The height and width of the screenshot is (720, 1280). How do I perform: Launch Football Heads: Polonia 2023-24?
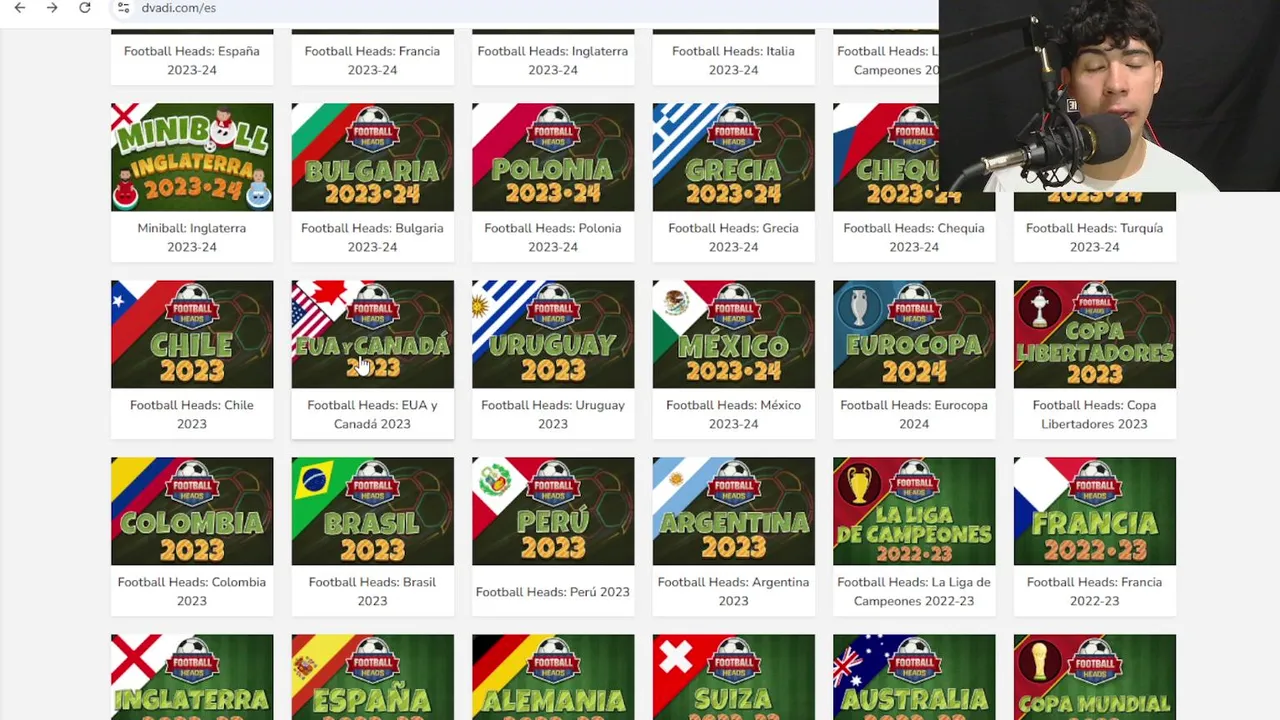[x=553, y=158]
